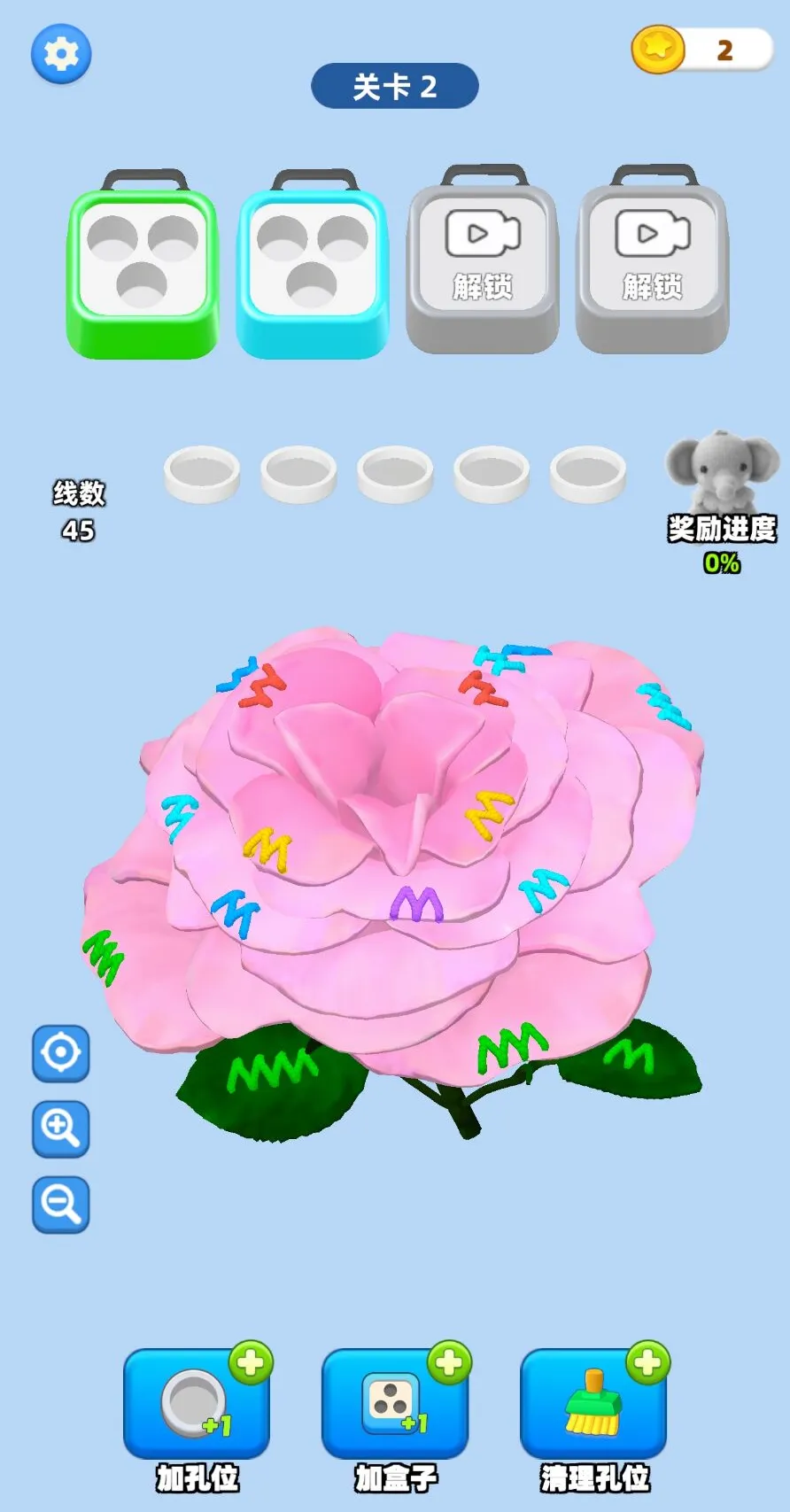Zoom in on the flower

61,1128
